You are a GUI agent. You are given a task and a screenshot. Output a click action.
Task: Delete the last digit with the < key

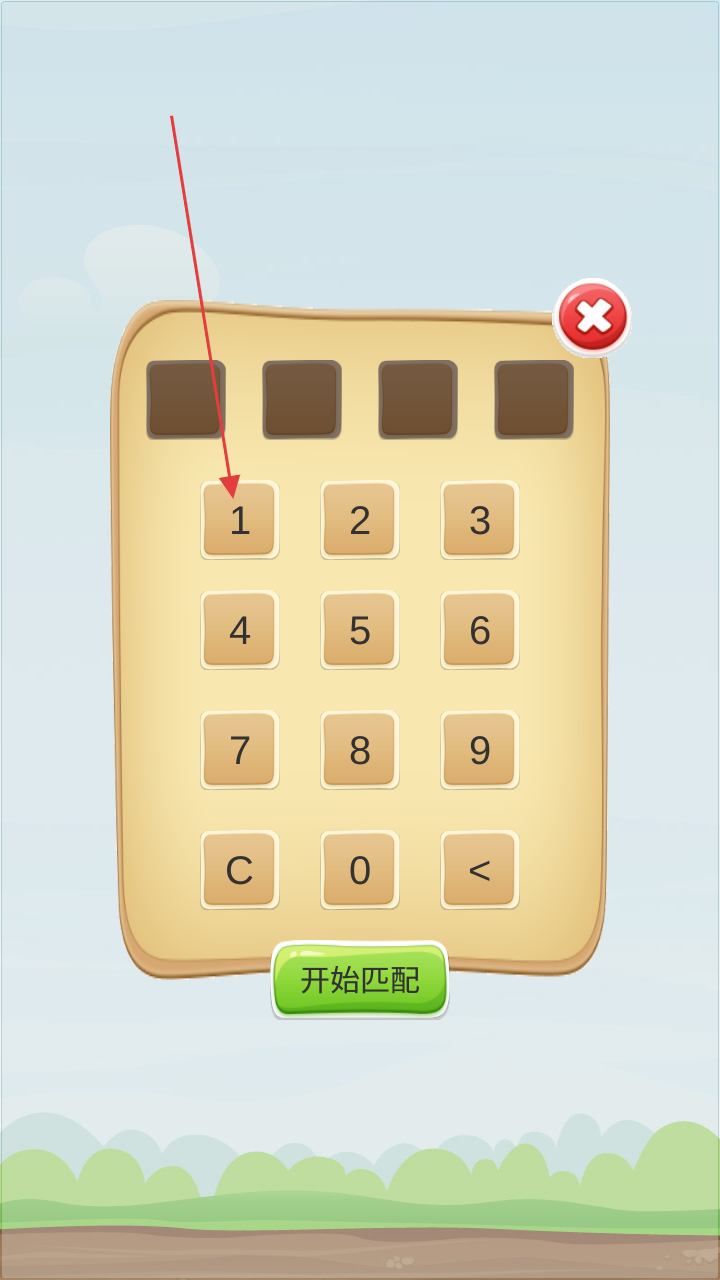[x=480, y=870]
